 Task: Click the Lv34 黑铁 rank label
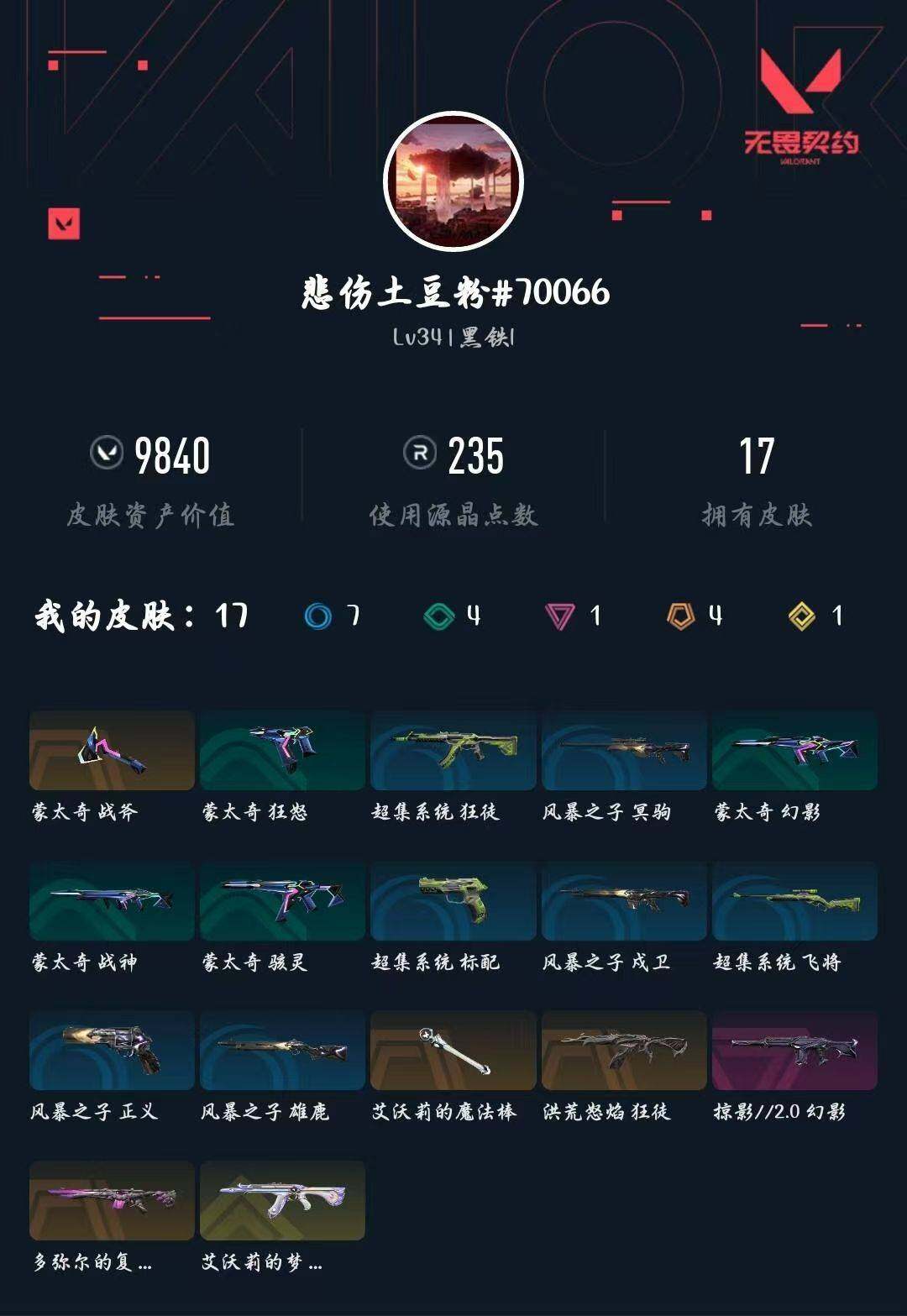pyautogui.click(x=453, y=339)
